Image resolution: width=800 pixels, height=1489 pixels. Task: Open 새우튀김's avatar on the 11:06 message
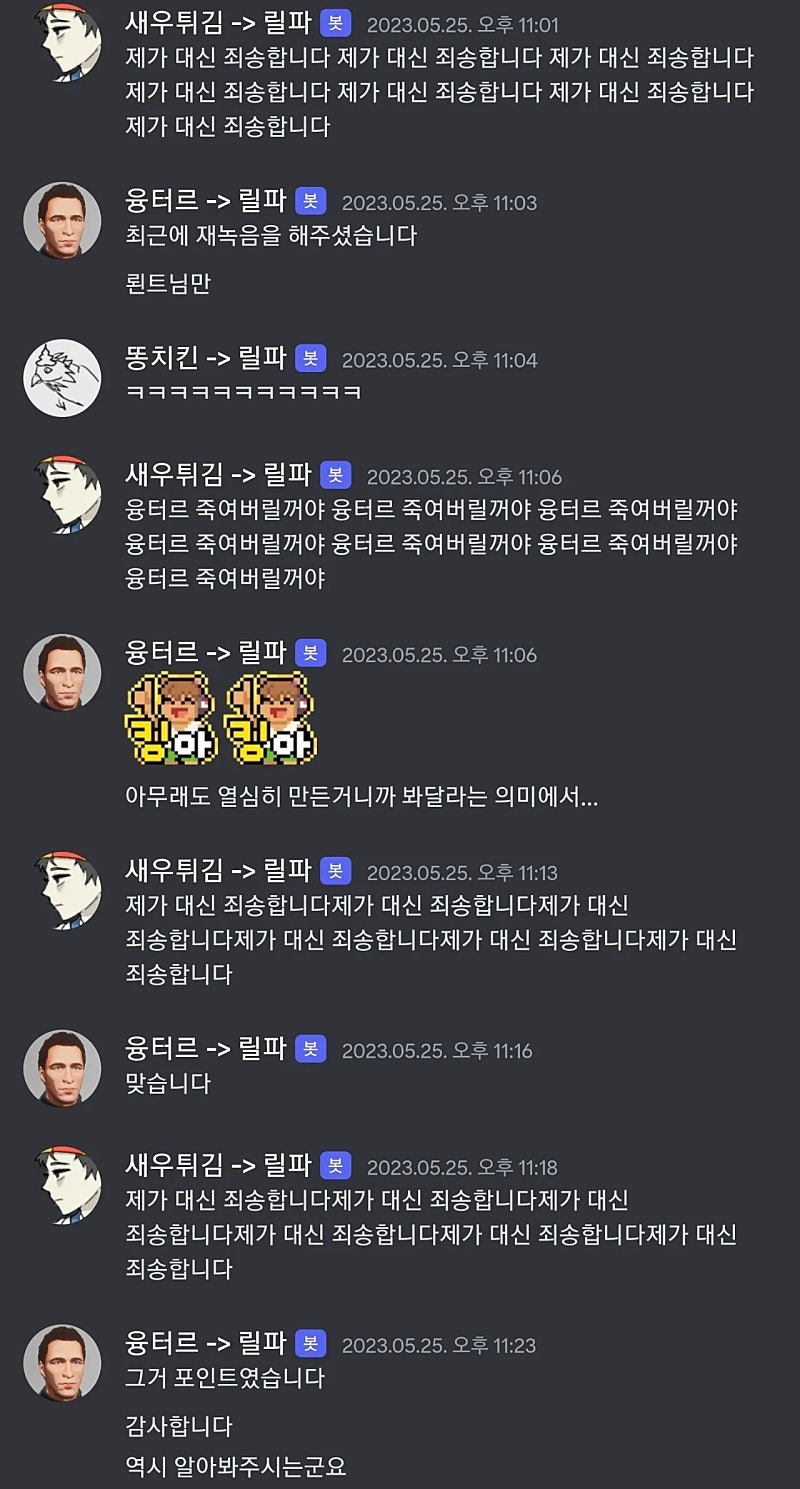click(x=62, y=495)
